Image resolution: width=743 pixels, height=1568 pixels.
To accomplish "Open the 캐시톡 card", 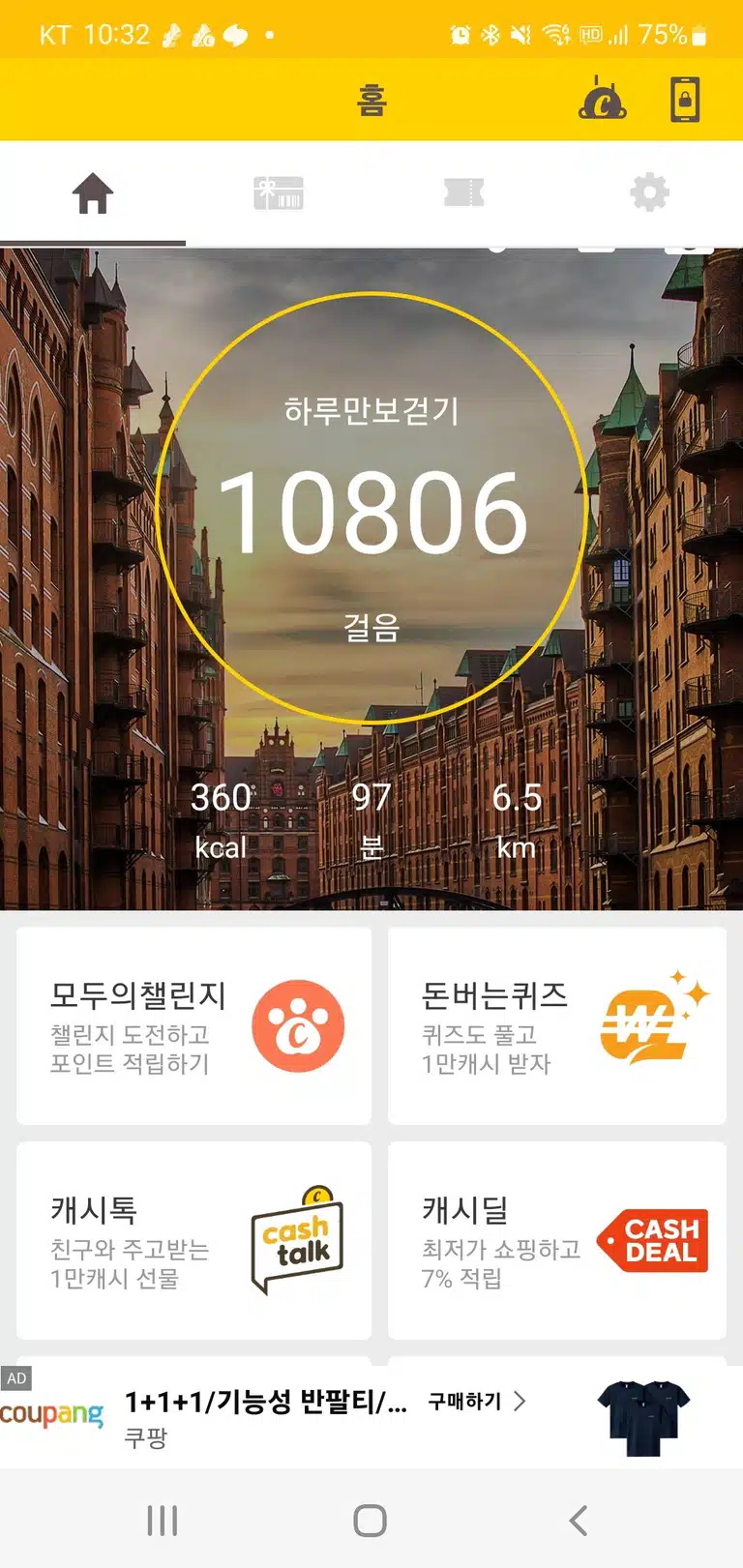I will 193,1240.
